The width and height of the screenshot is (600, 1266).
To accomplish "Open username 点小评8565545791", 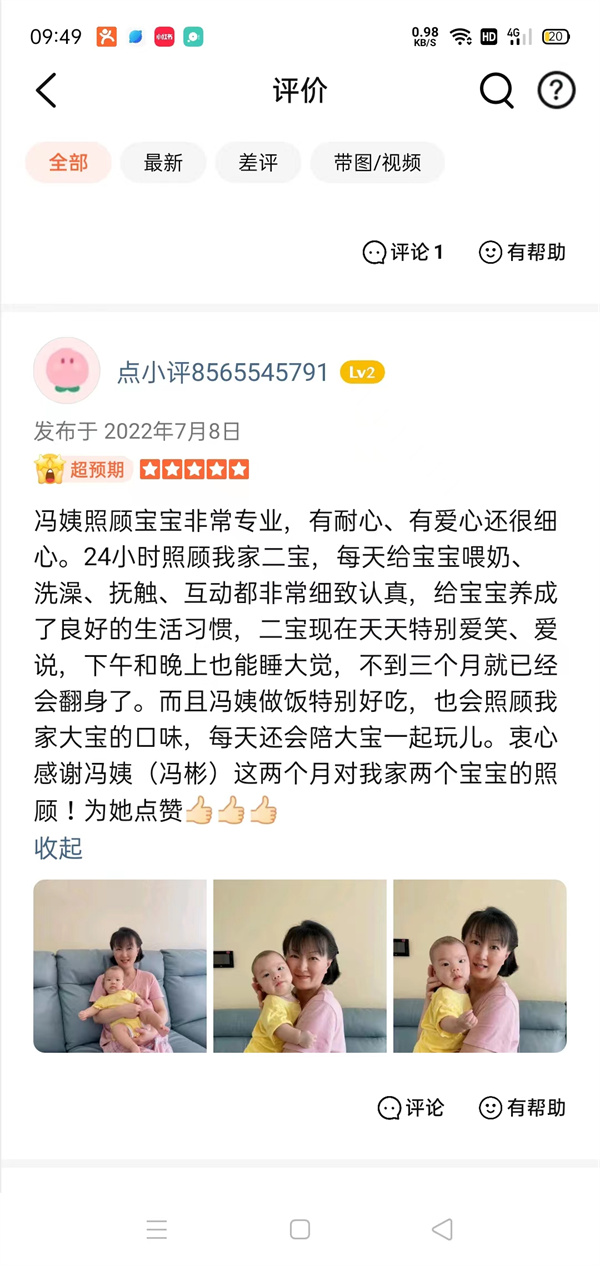I will click(x=223, y=373).
